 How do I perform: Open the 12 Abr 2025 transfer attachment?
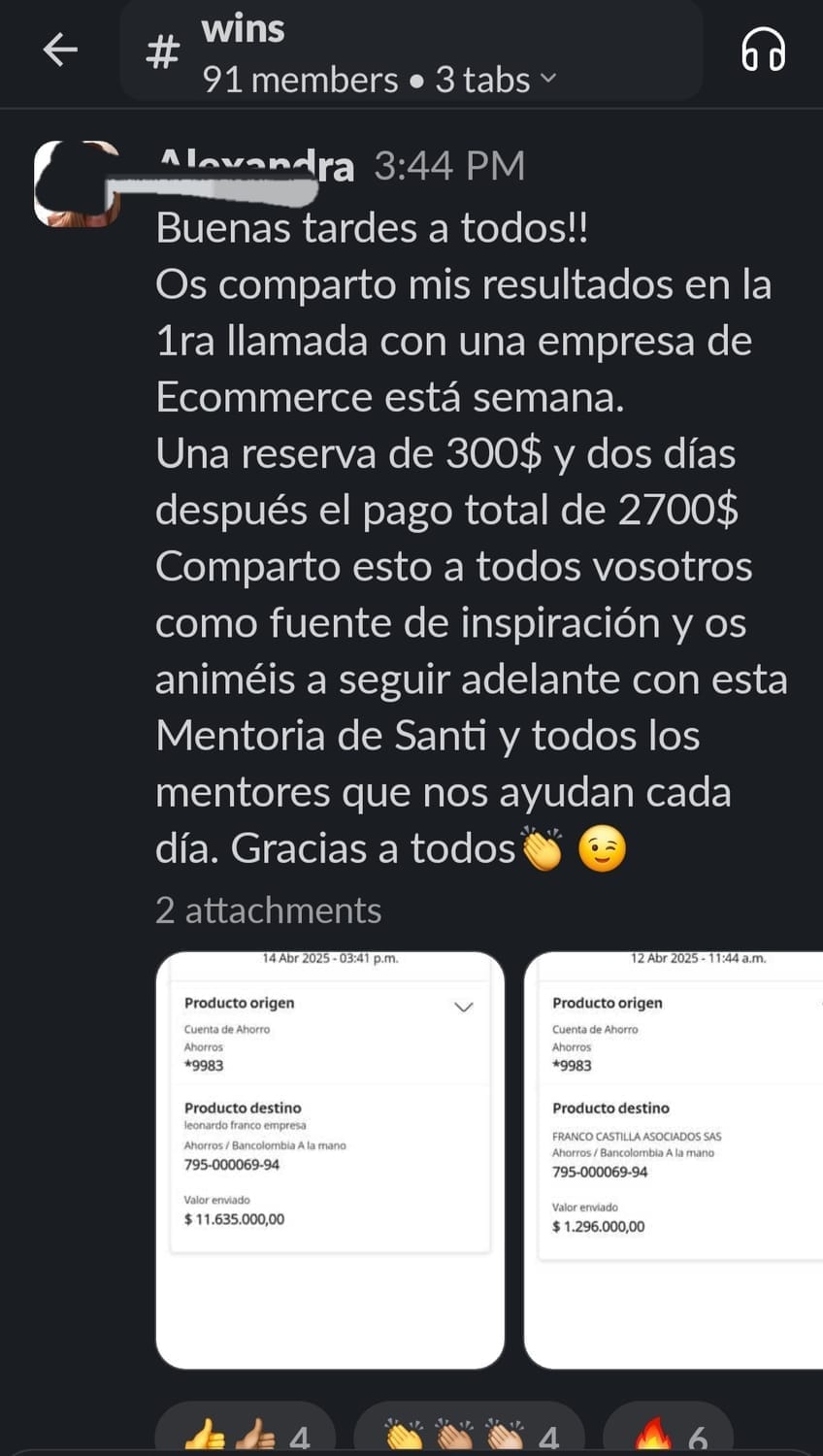674,1160
